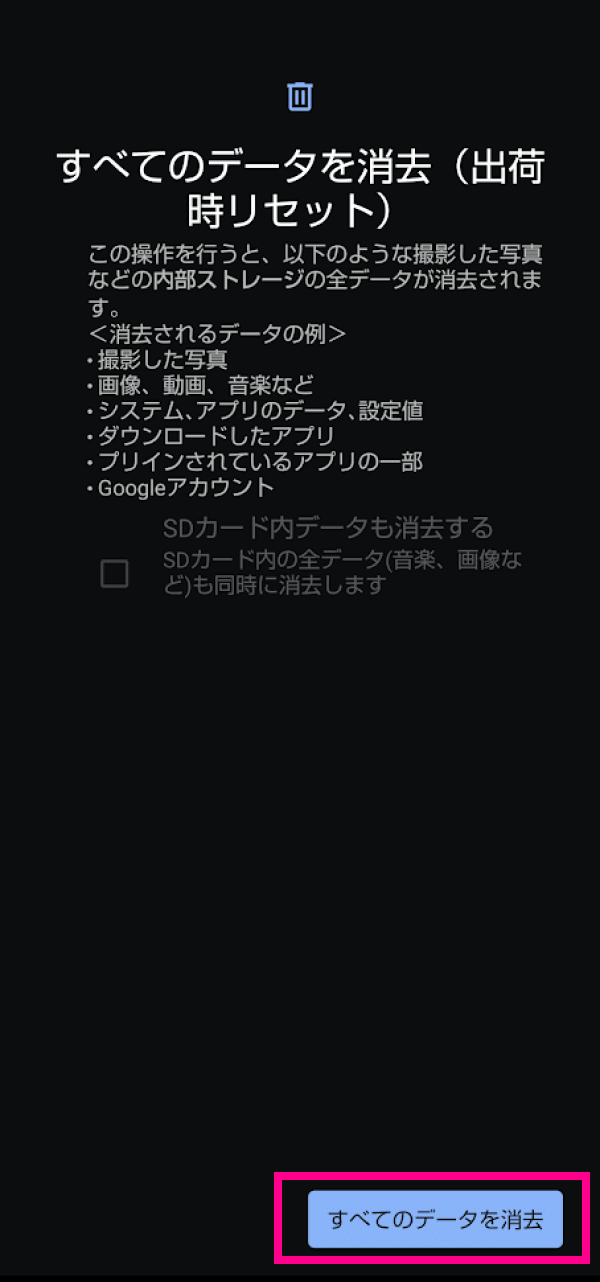
Task: Check SDカード内データも消去する checkbox
Action: [x=114, y=573]
